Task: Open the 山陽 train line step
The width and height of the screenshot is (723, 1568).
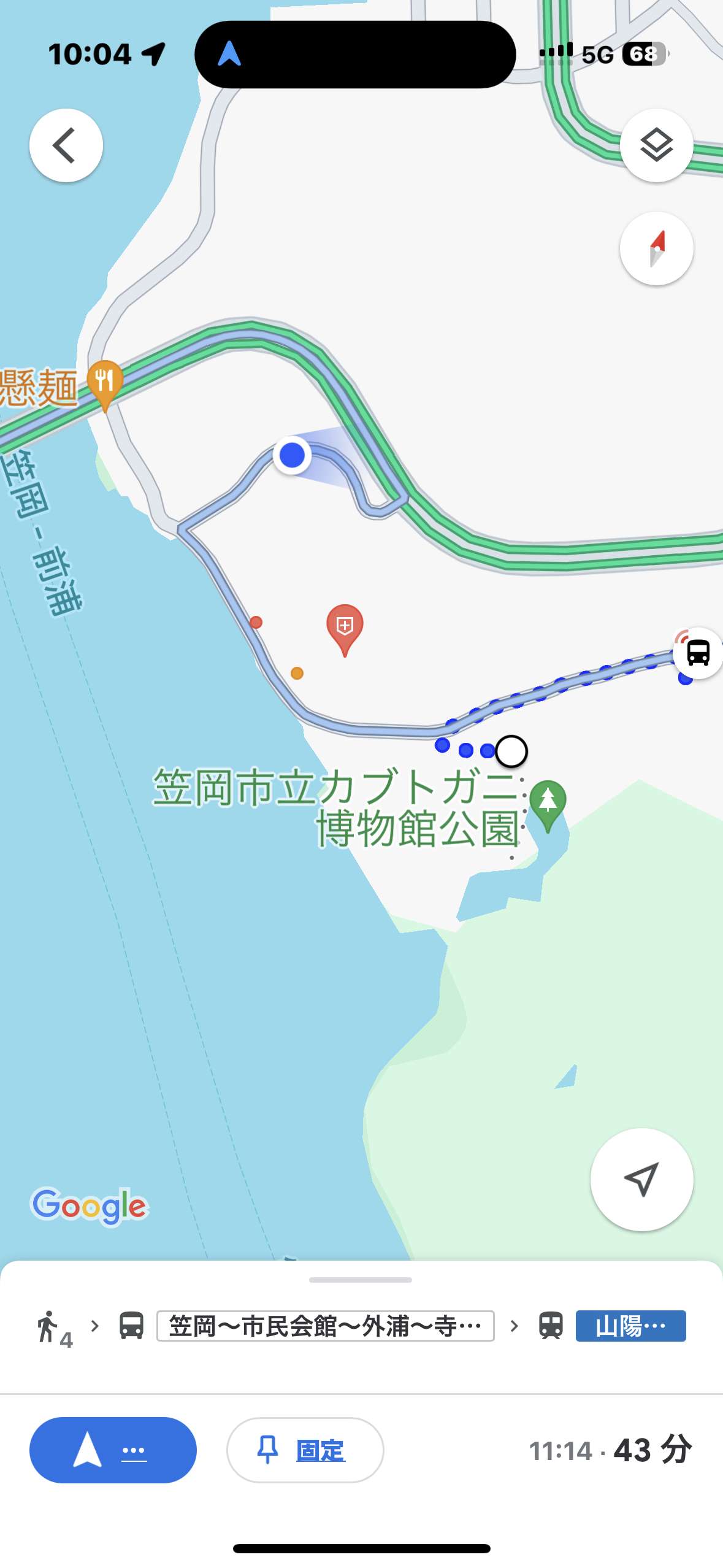Action: (x=630, y=1326)
